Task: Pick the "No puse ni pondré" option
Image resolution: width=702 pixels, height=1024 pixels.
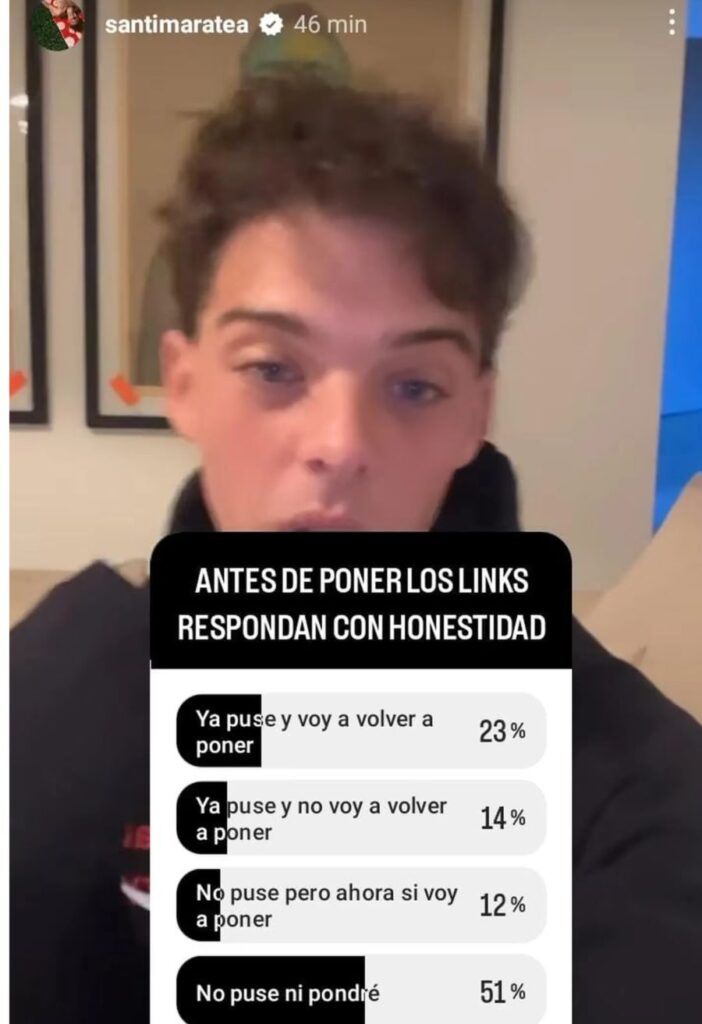Action: (x=361, y=991)
